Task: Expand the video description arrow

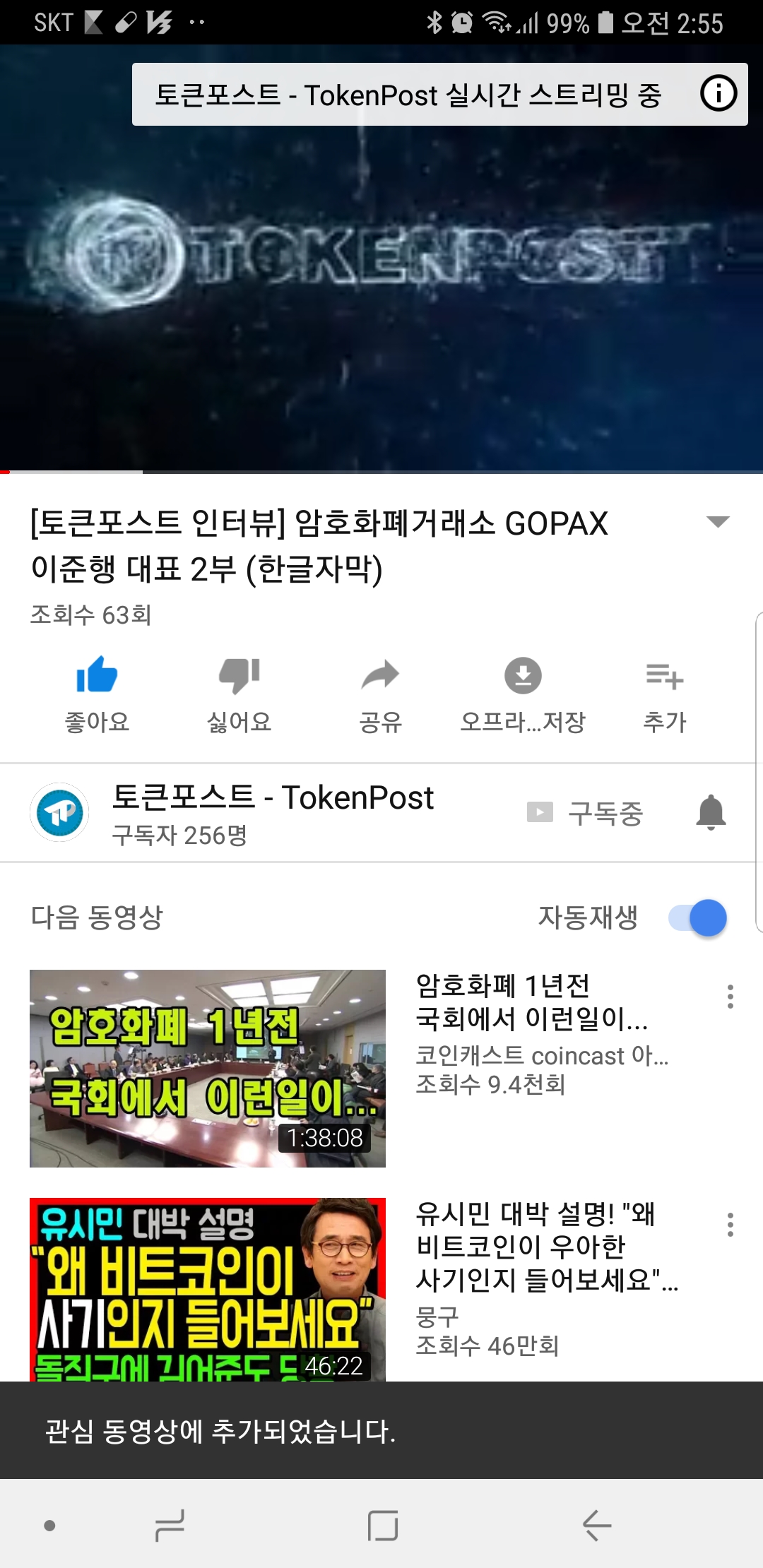Action: click(718, 522)
